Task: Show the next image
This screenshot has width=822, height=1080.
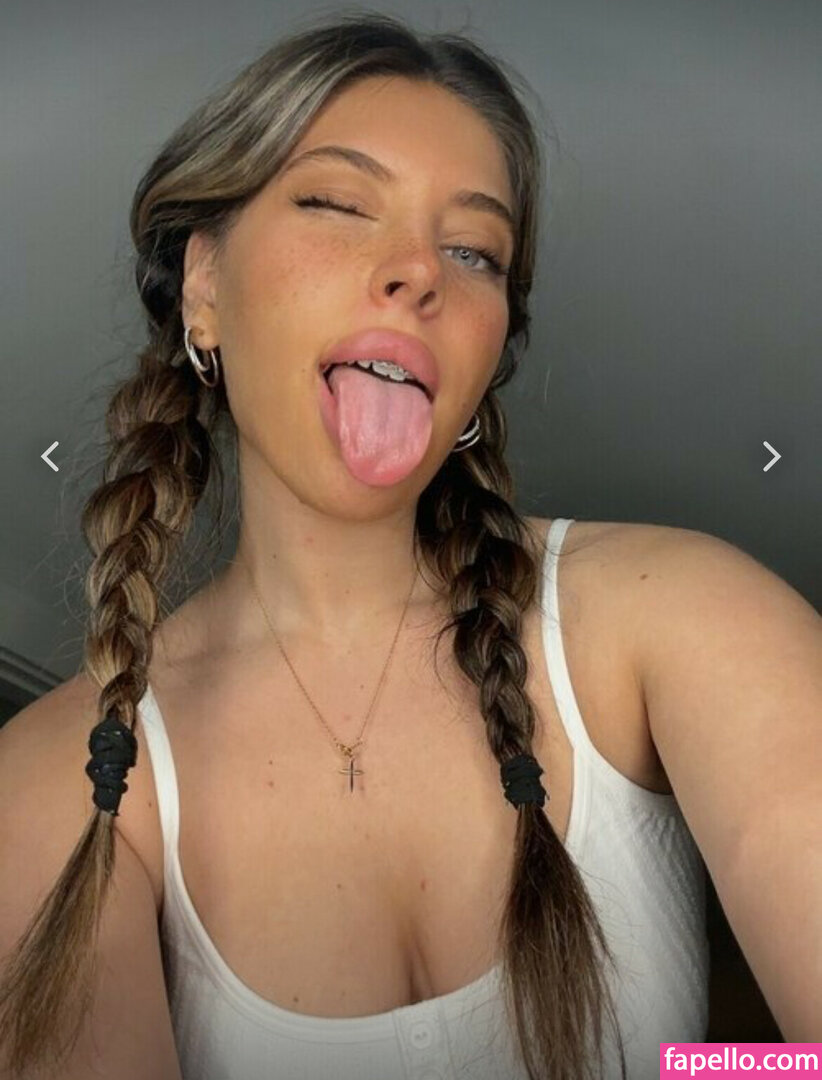Action: [771, 457]
